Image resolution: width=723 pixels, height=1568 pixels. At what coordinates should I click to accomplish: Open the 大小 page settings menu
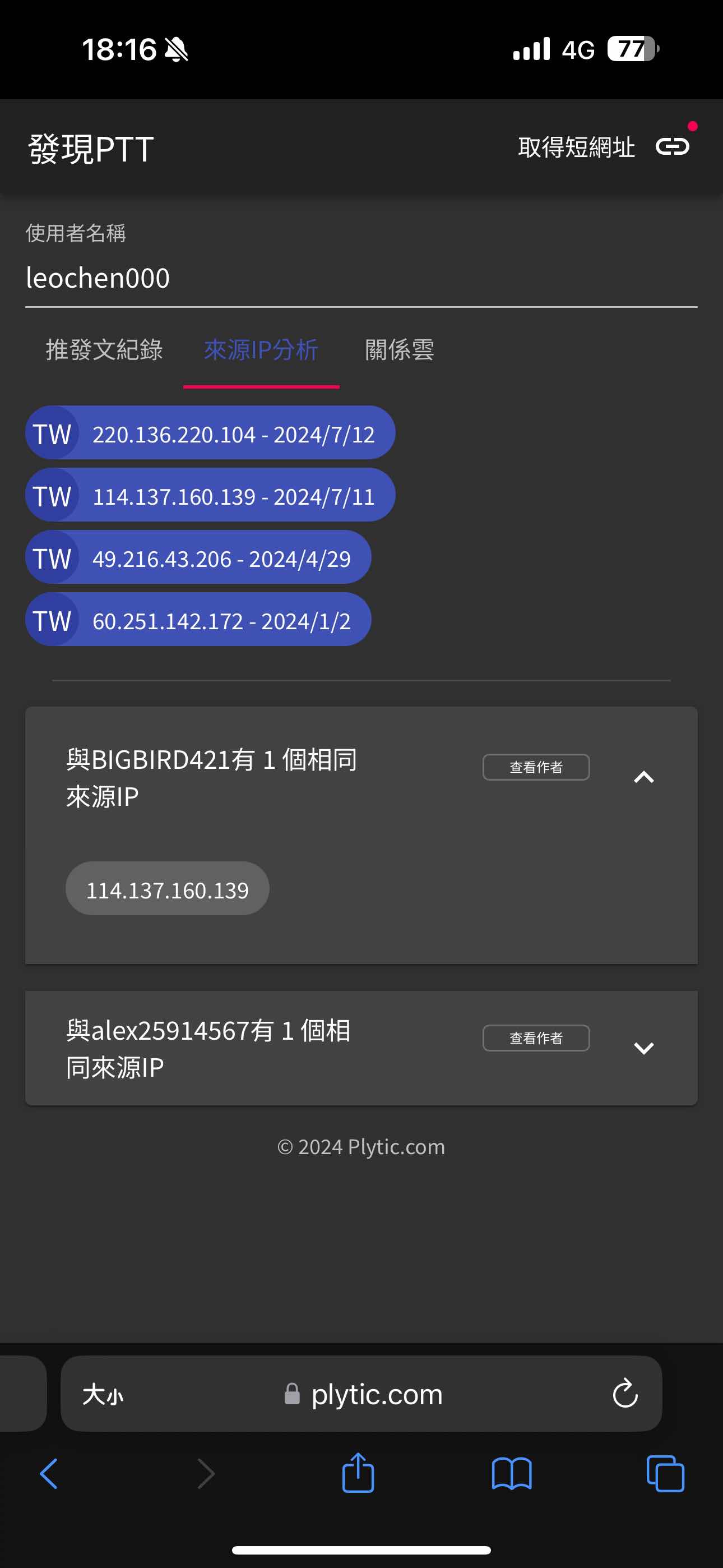click(x=103, y=1394)
